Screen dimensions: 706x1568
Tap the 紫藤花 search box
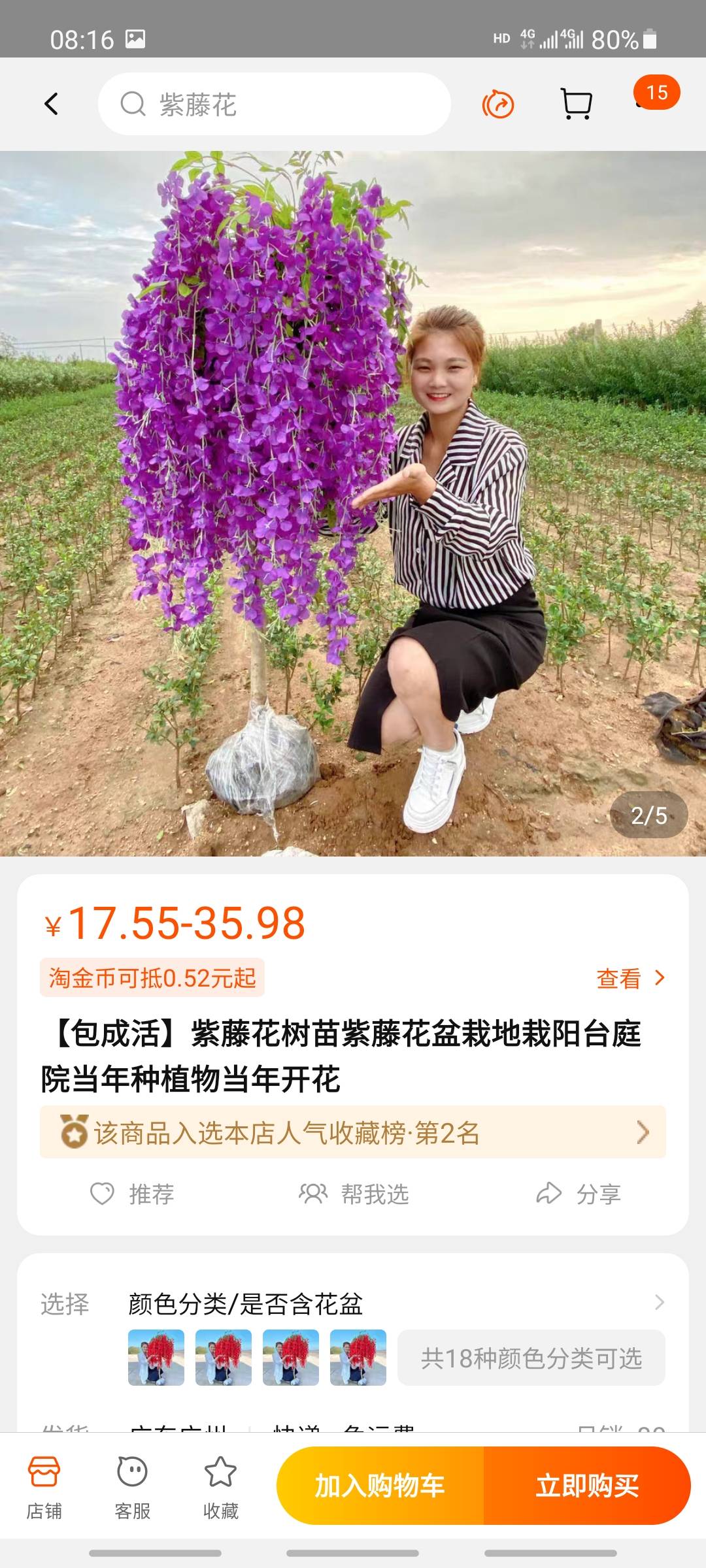click(275, 104)
